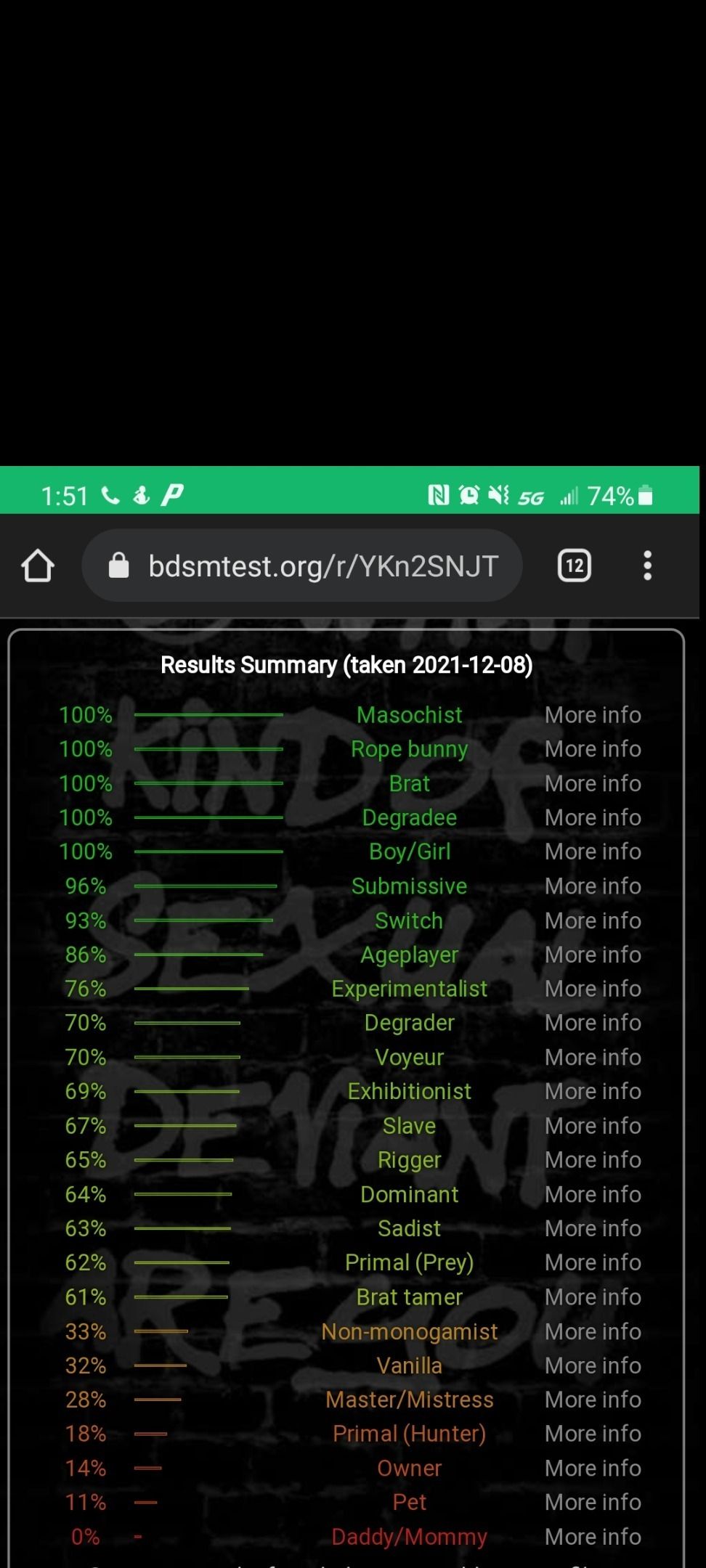
Task: Open More info for Masochist
Action: tap(593, 715)
